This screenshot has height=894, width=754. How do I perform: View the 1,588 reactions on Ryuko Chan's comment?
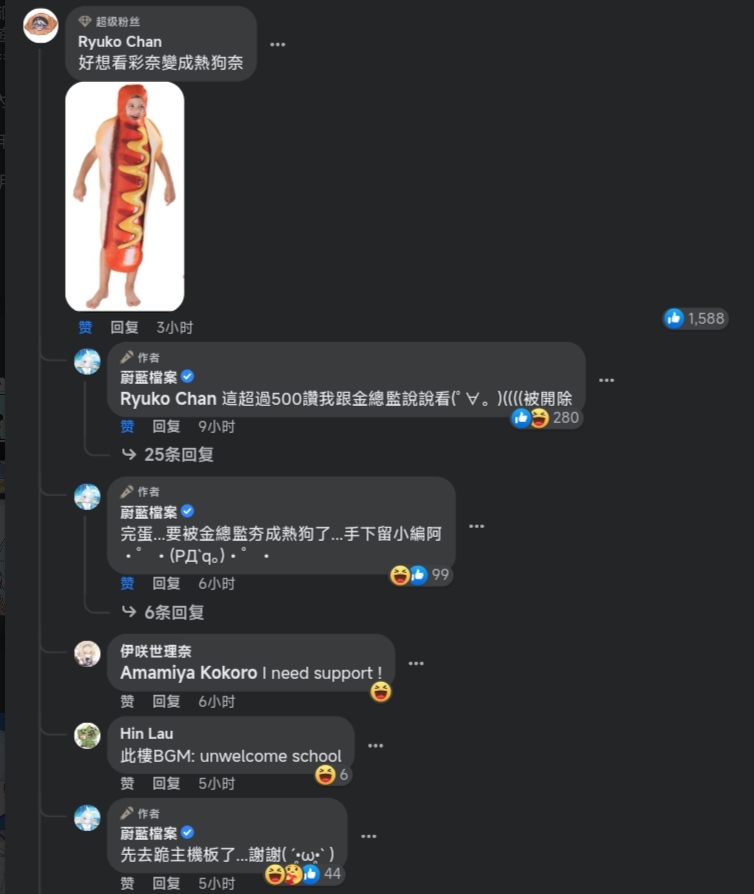point(696,318)
